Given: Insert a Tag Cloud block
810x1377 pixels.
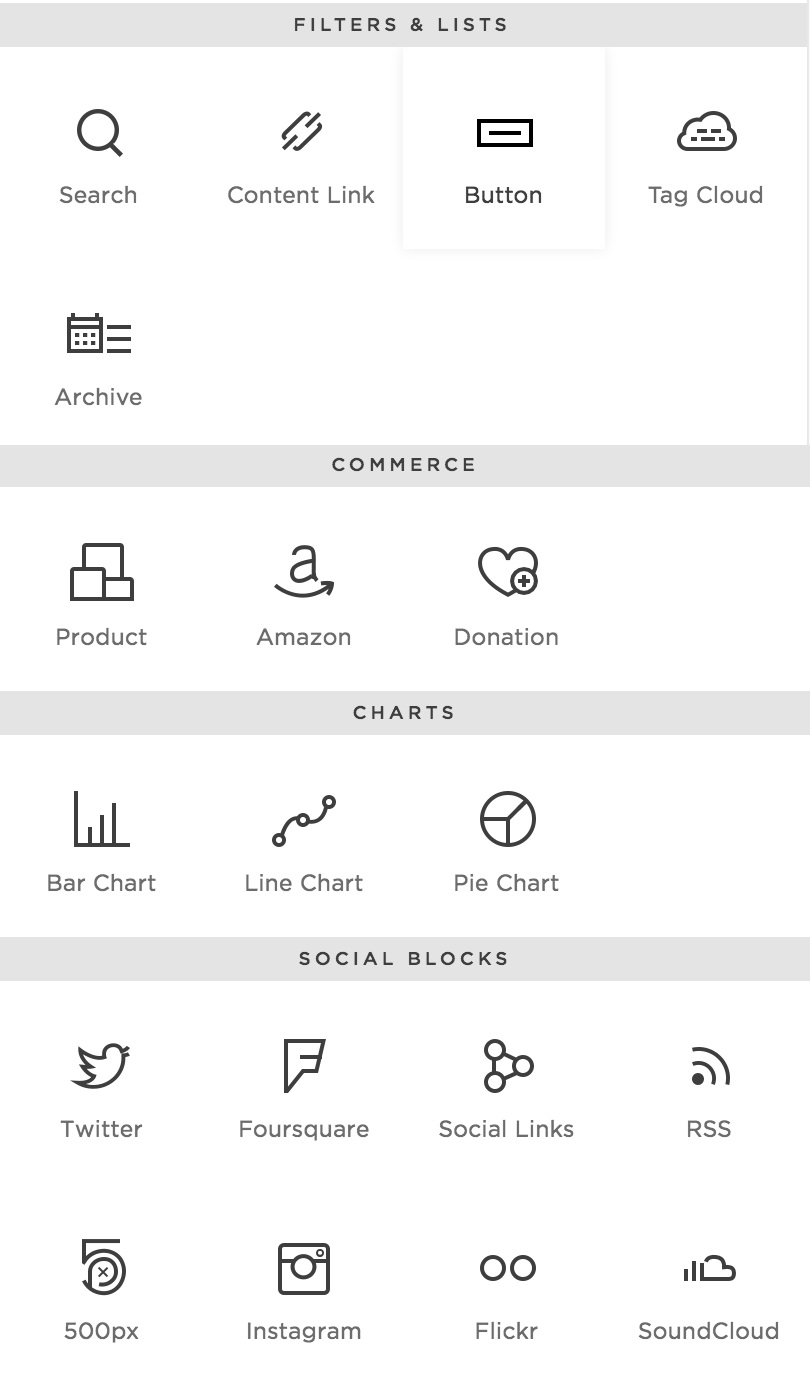Looking at the screenshot, I should tap(706, 148).
